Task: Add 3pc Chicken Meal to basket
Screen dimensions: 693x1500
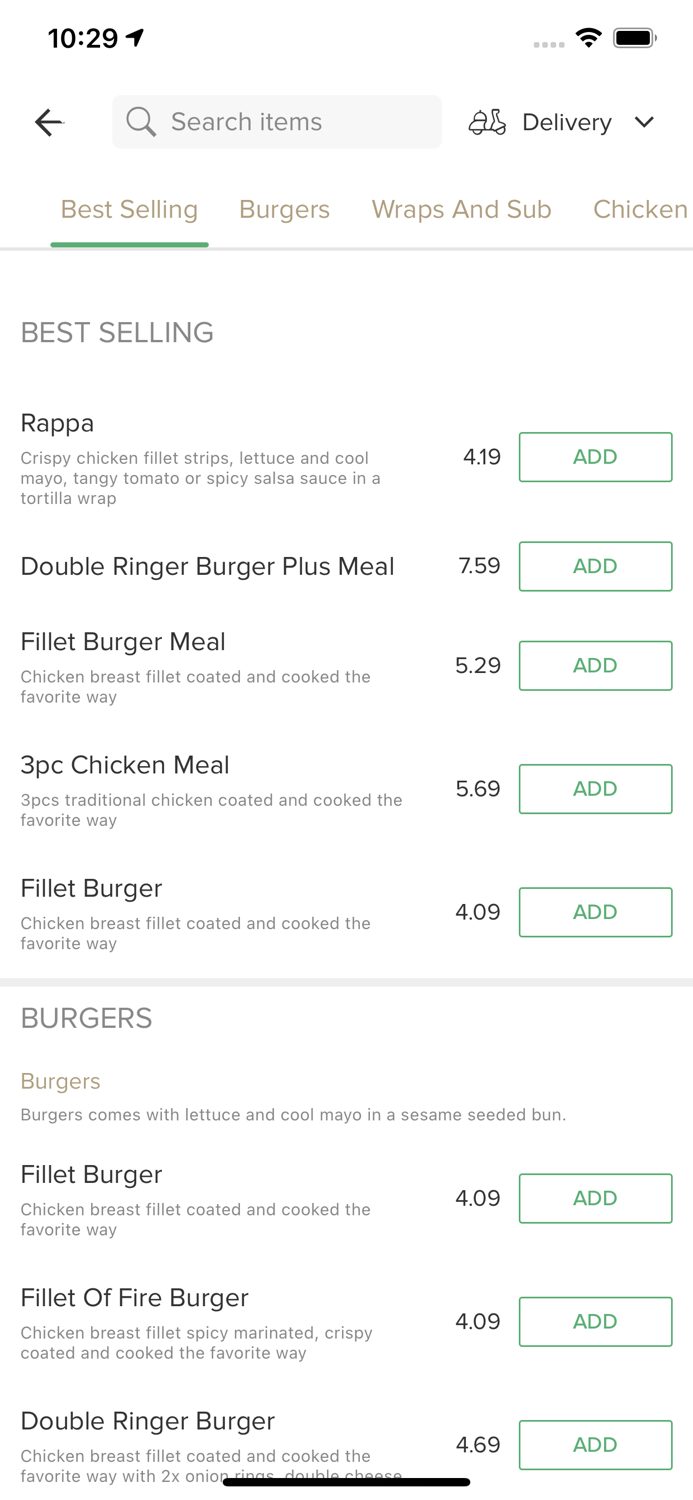Action: coord(595,789)
